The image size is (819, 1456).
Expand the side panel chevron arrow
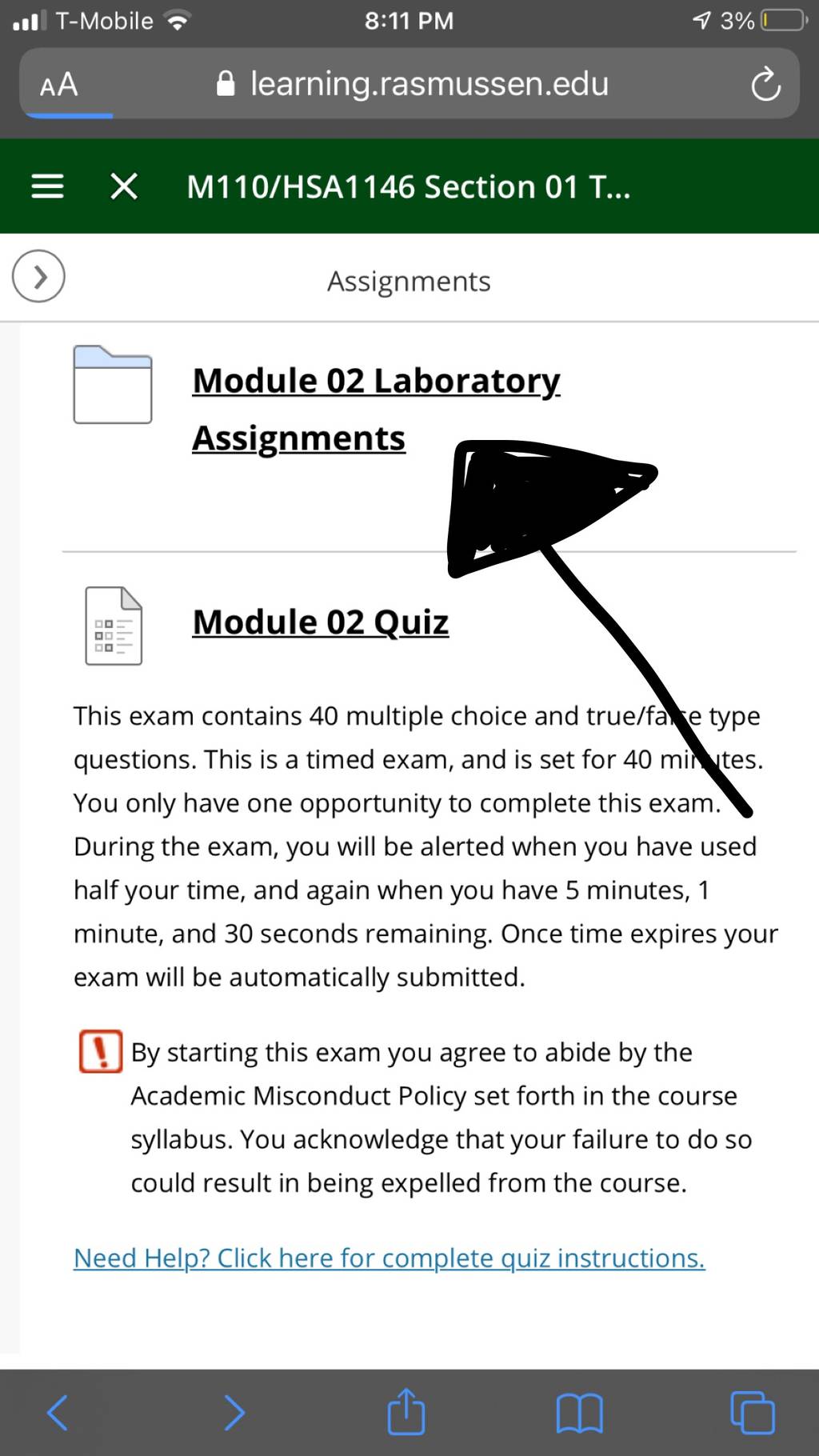pyautogui.click(x=38, y=277)
